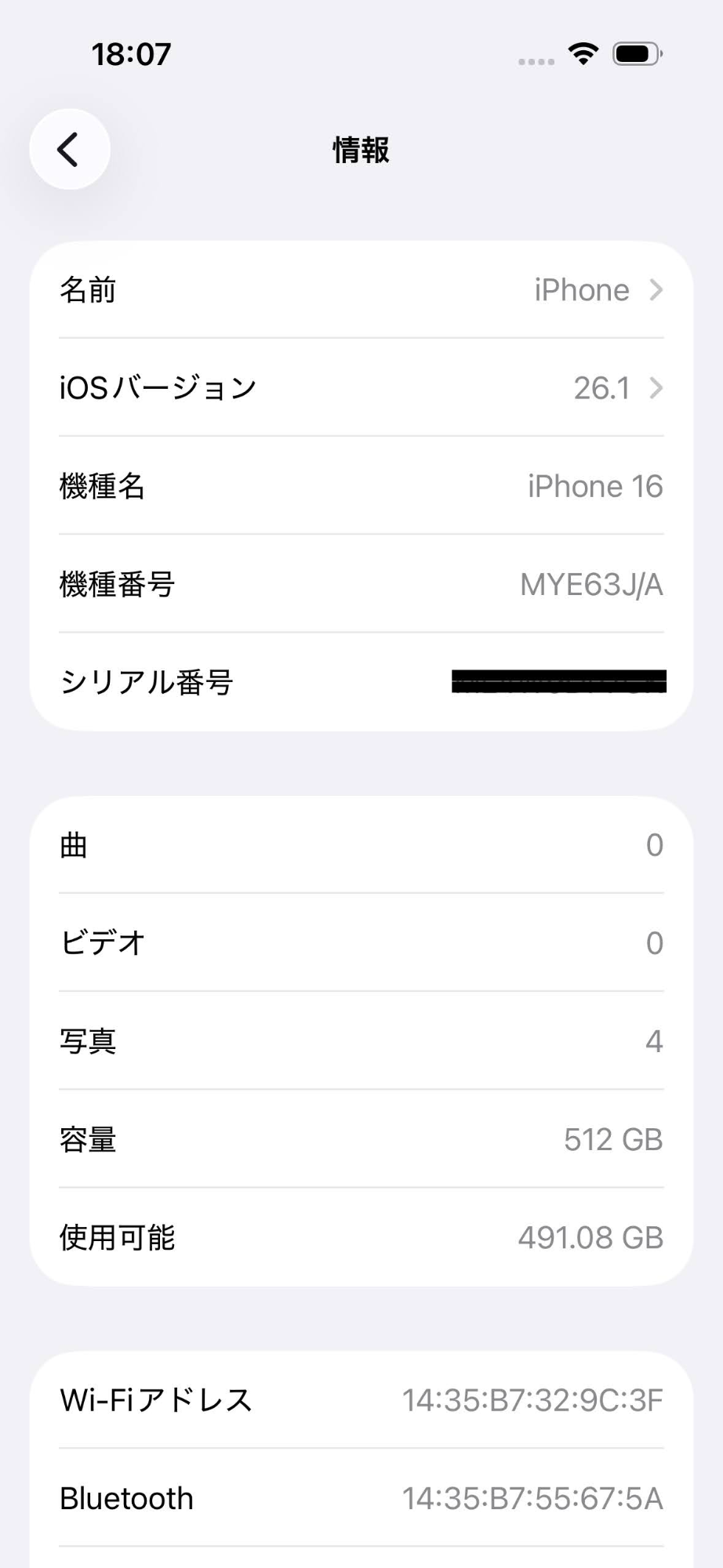This screenshot has width=723, height=1568.
Task: Expand the 機種名 iPhone 16 row
Action: click(361, 485)
